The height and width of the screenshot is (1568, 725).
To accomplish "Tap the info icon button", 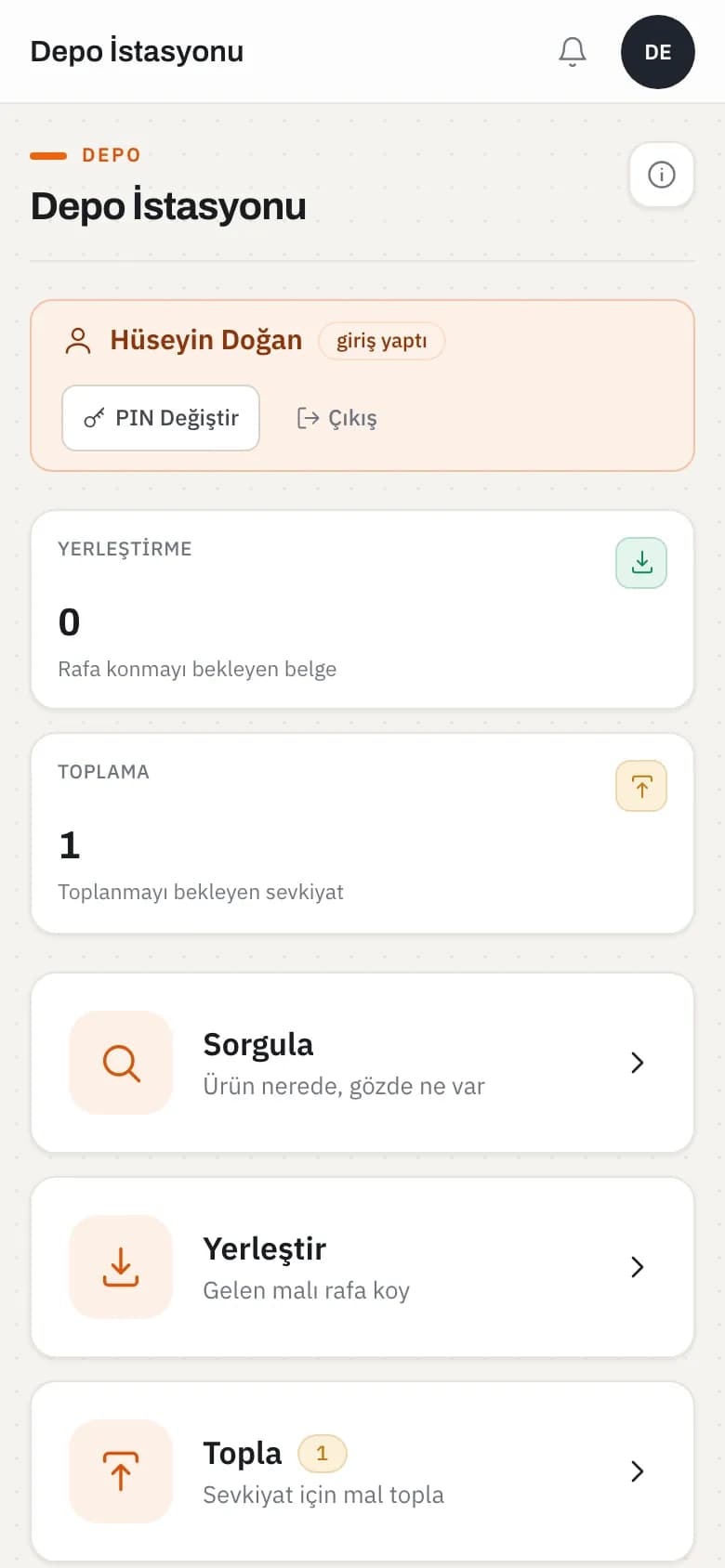I will click(x=662, y=175).
